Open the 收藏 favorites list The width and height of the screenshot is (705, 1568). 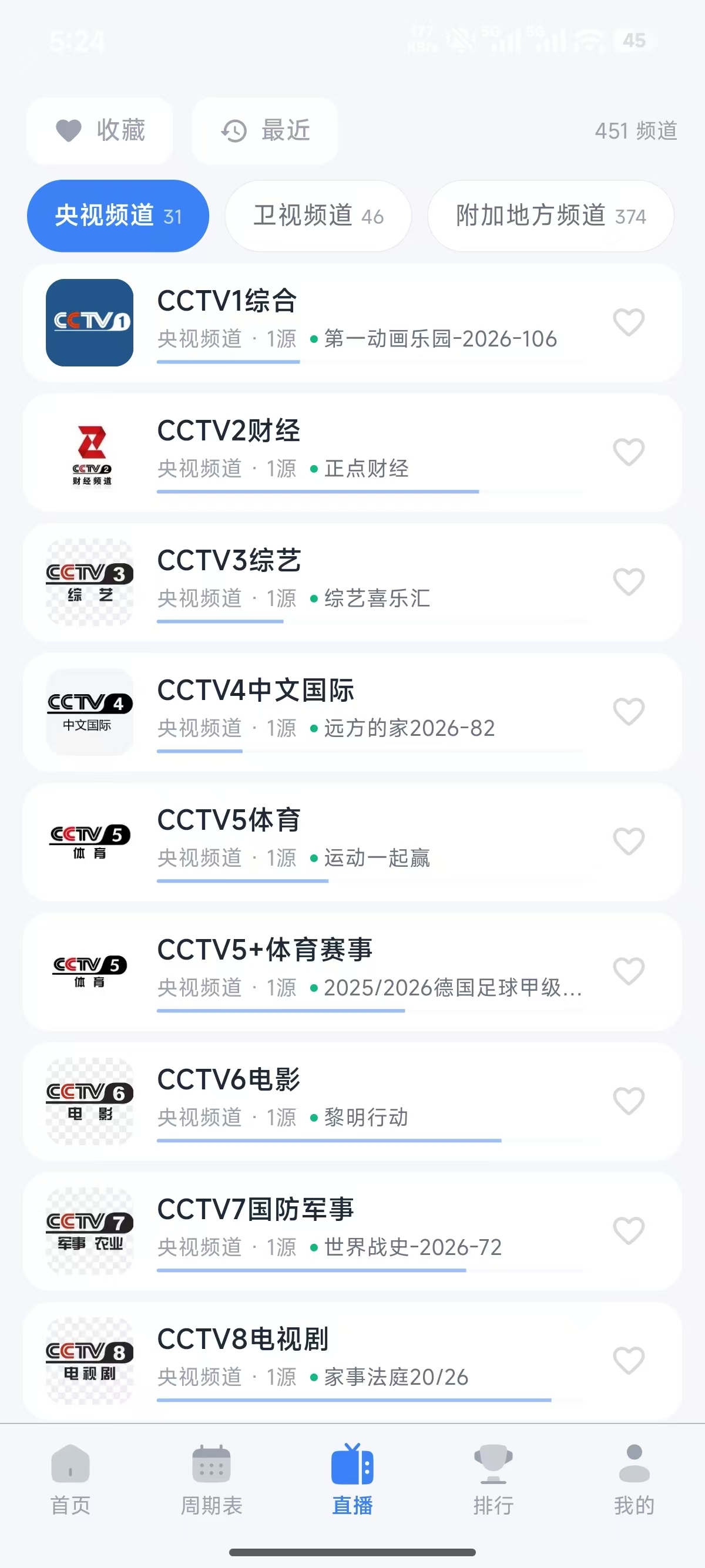point(100,130)
